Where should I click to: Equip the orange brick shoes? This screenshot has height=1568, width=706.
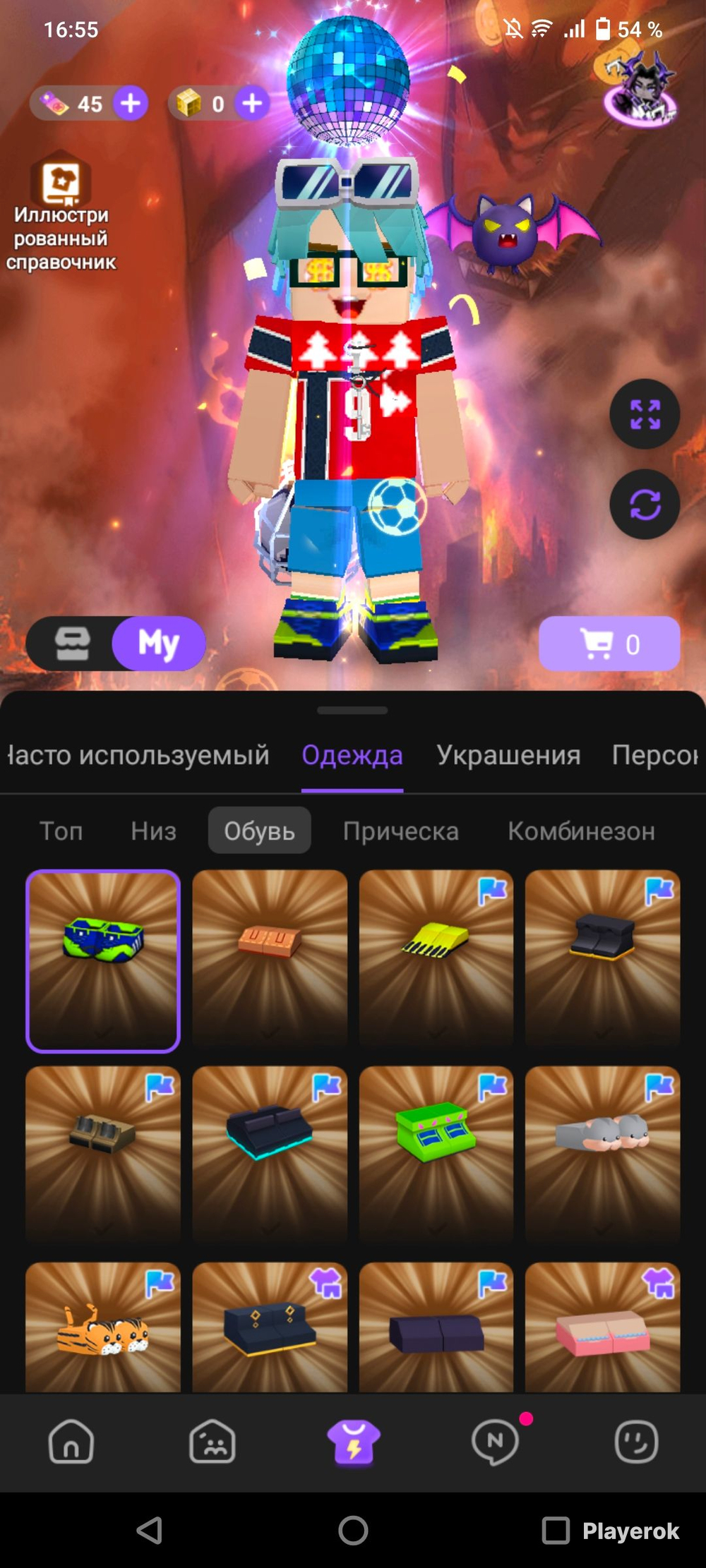[270, 960]
